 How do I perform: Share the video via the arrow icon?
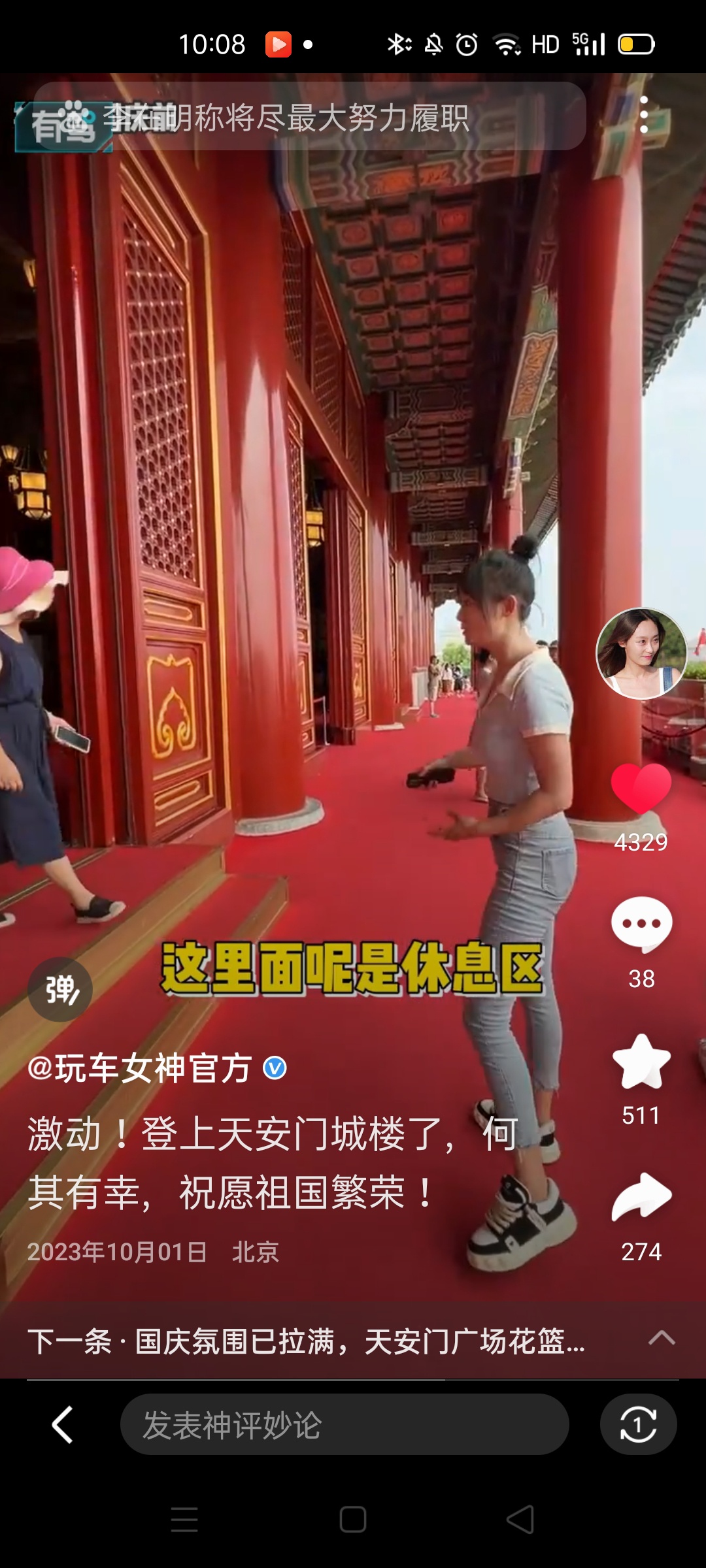click(x=641, y=1198)
